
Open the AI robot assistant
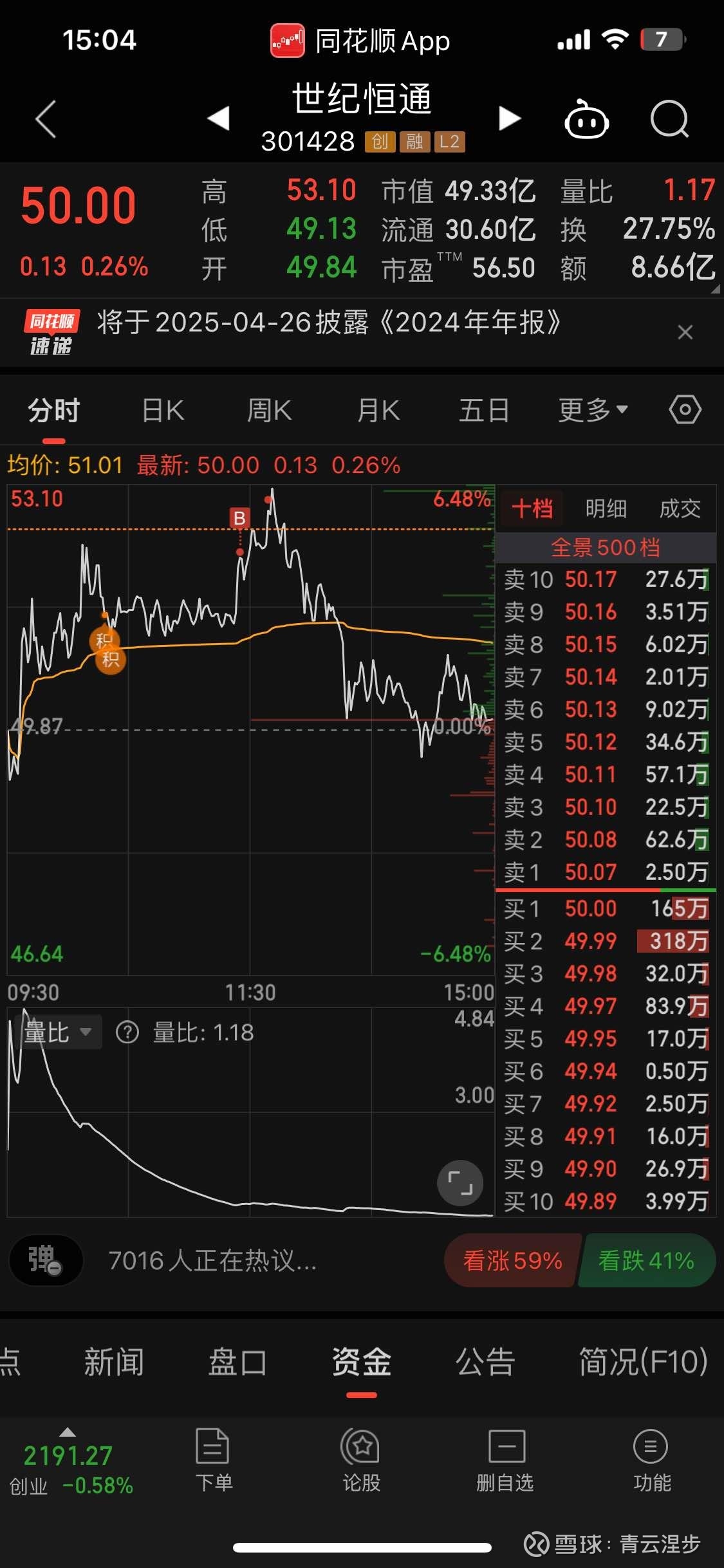point(586,120)
